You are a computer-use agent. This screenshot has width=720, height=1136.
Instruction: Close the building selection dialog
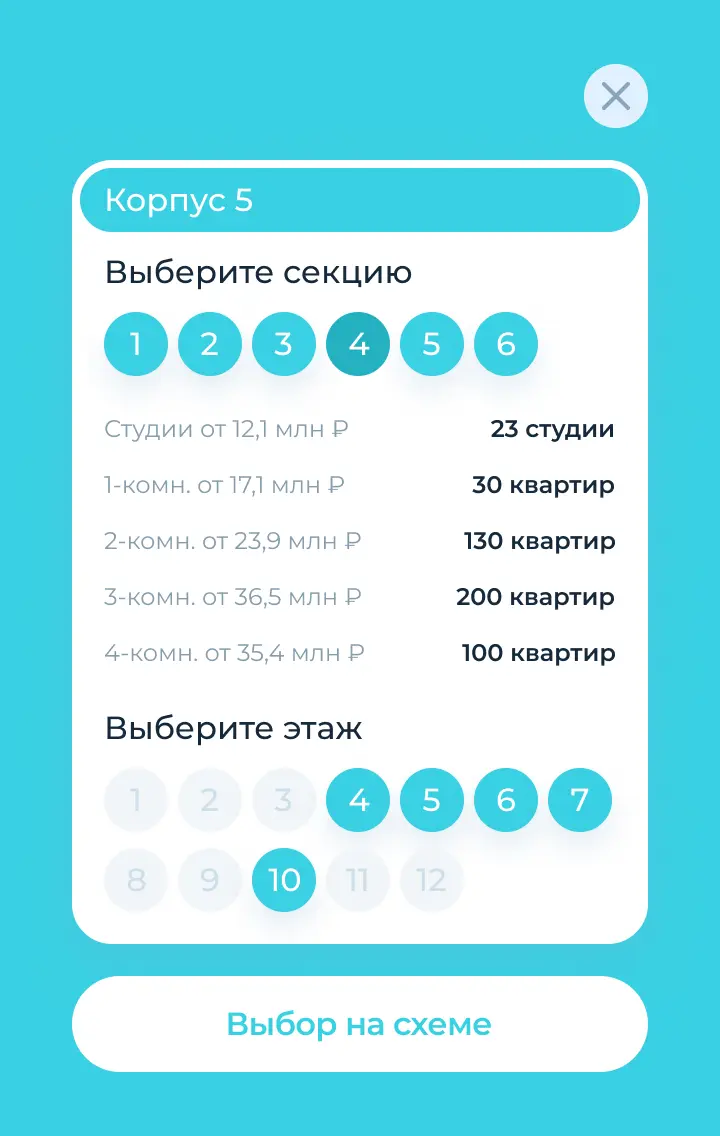[616, 96]
